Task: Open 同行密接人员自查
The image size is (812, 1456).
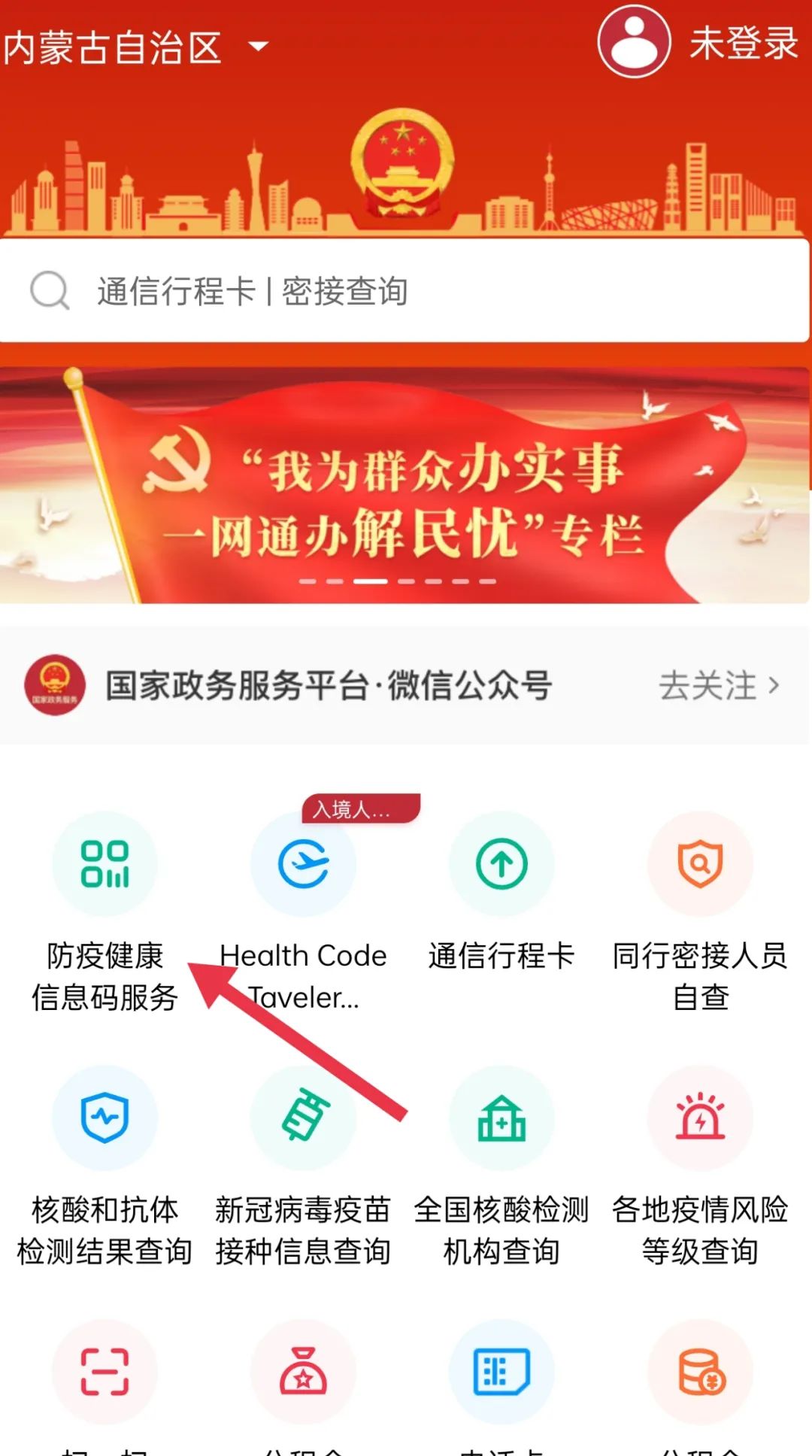Action: coord(700,865)
